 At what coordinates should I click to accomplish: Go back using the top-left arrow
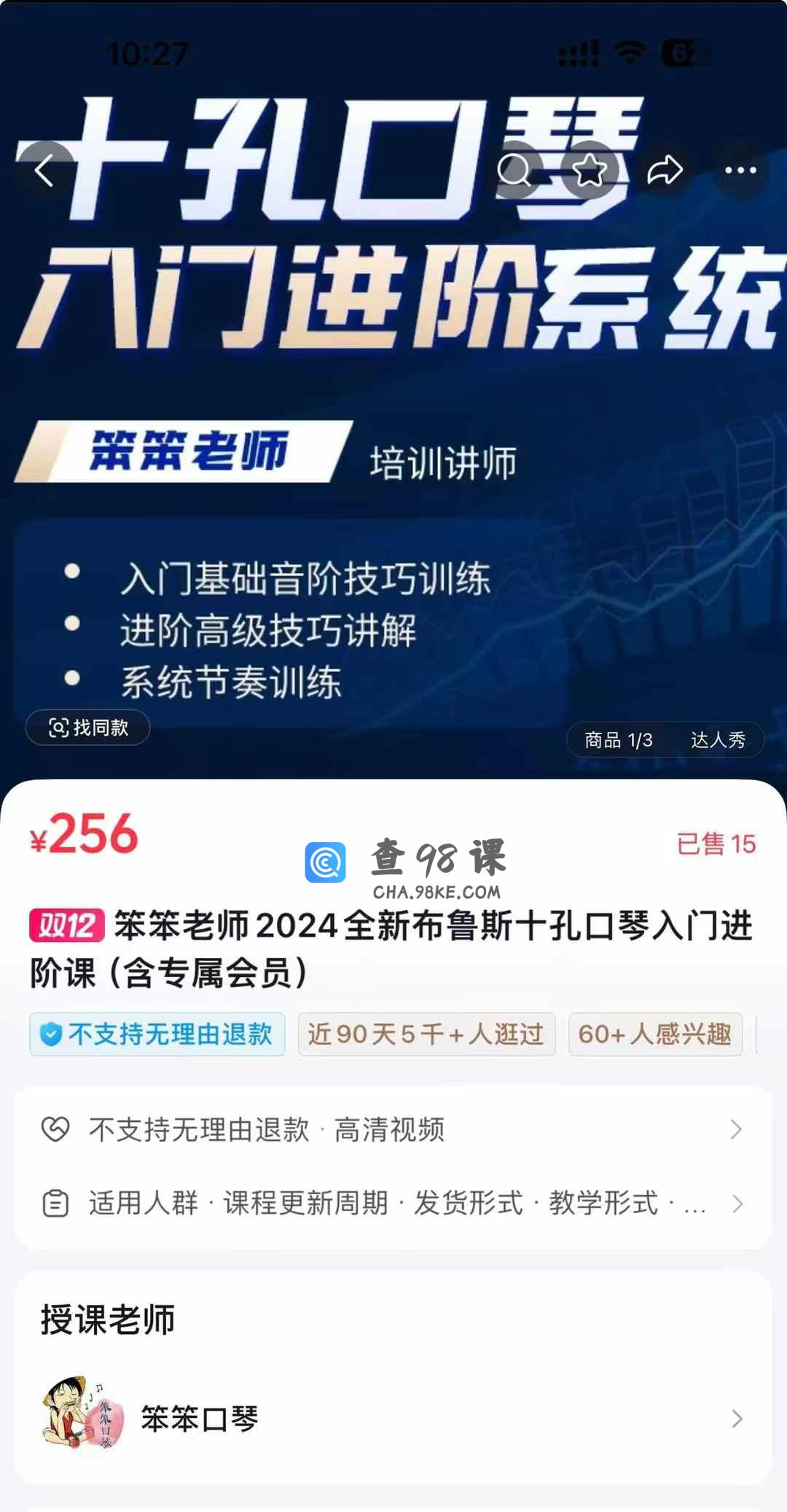coord(45,171)
